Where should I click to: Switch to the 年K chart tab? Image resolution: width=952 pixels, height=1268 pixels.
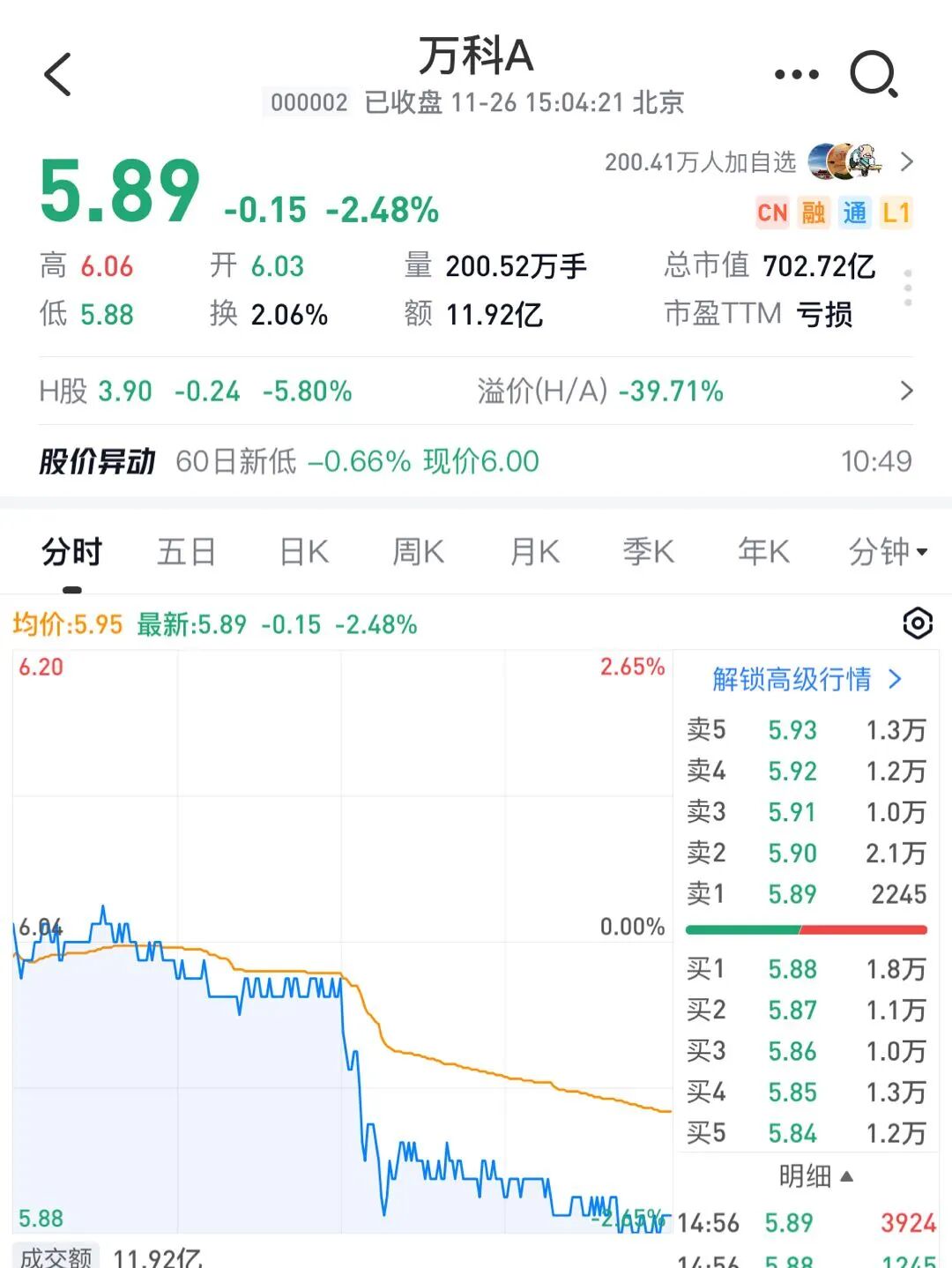pos(763,552)
